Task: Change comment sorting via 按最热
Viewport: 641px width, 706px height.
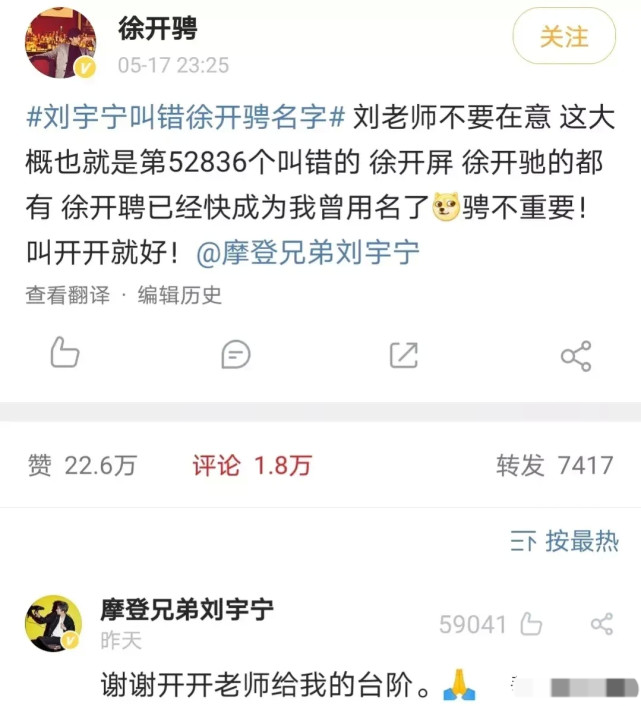Action: (565, 541)
